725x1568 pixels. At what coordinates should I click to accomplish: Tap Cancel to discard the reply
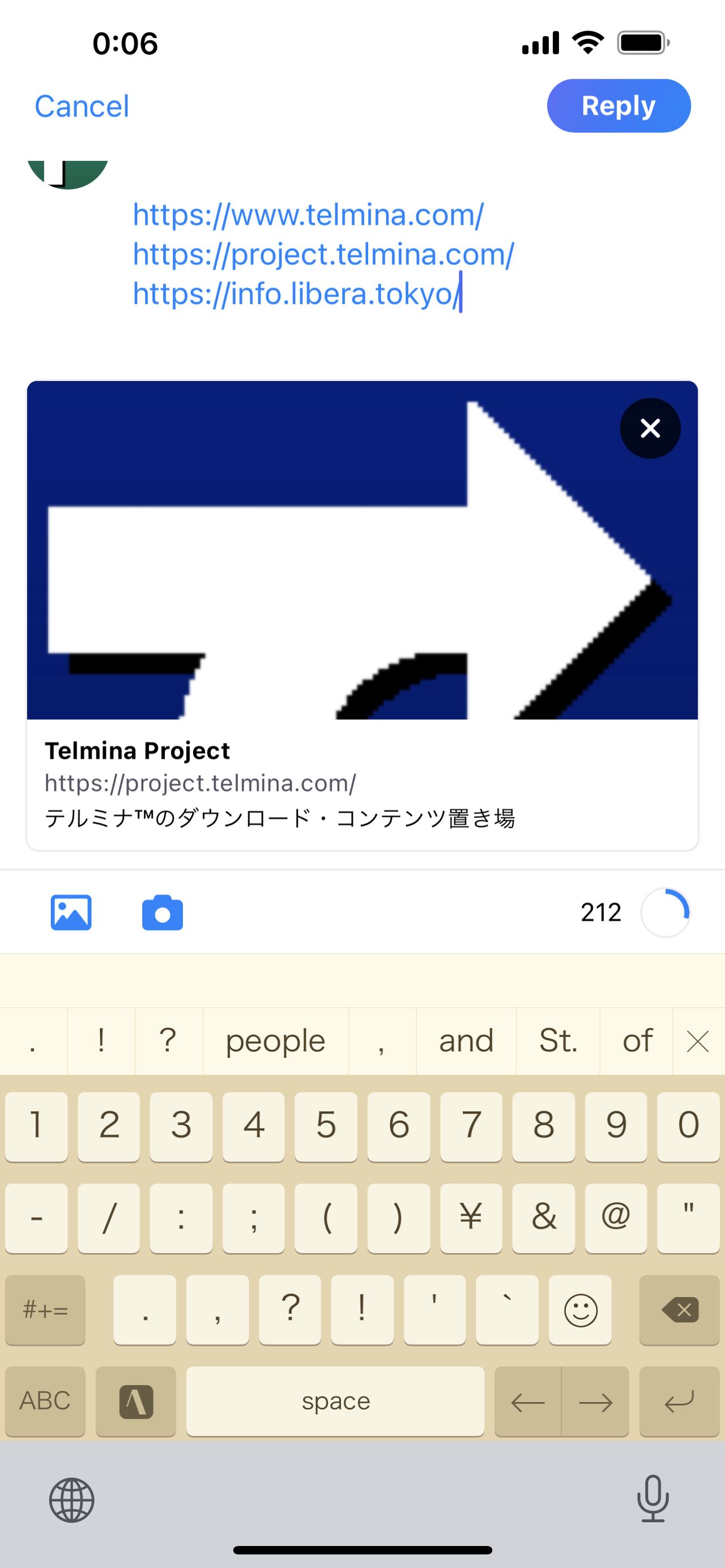(x=82, y=105)
